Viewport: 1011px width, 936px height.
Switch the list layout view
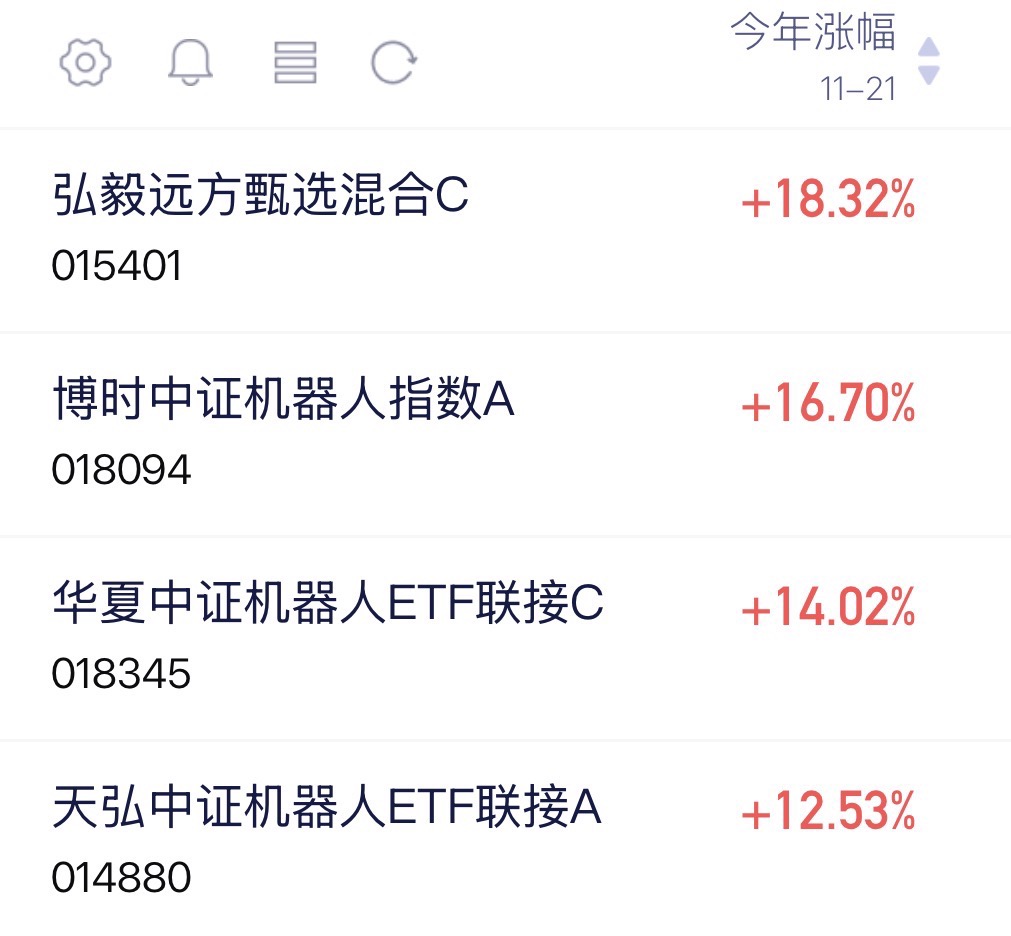[x=295, y=64]
